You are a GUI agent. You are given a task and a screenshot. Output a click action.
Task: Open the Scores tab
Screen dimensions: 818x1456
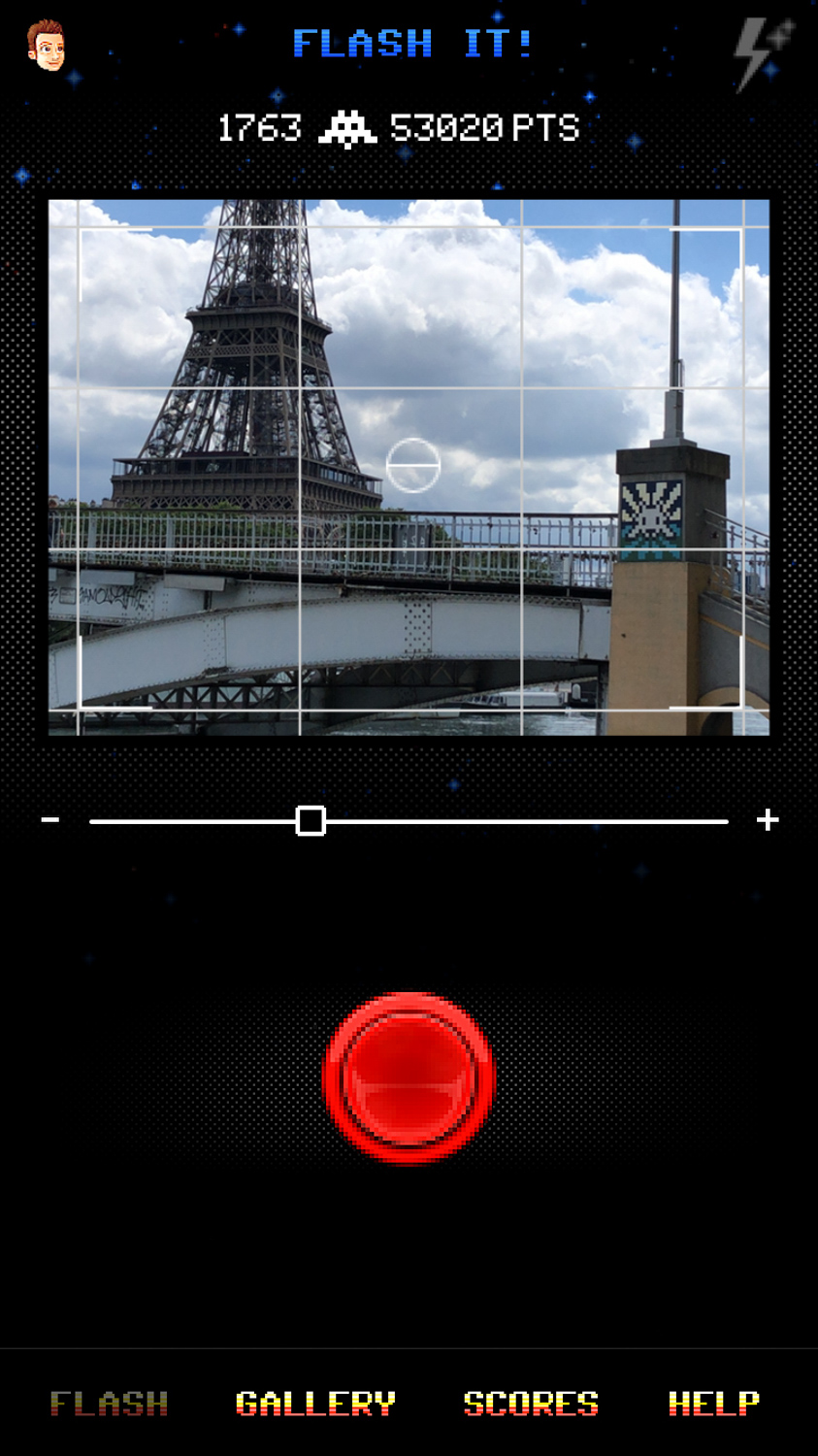click(531, 1403)
